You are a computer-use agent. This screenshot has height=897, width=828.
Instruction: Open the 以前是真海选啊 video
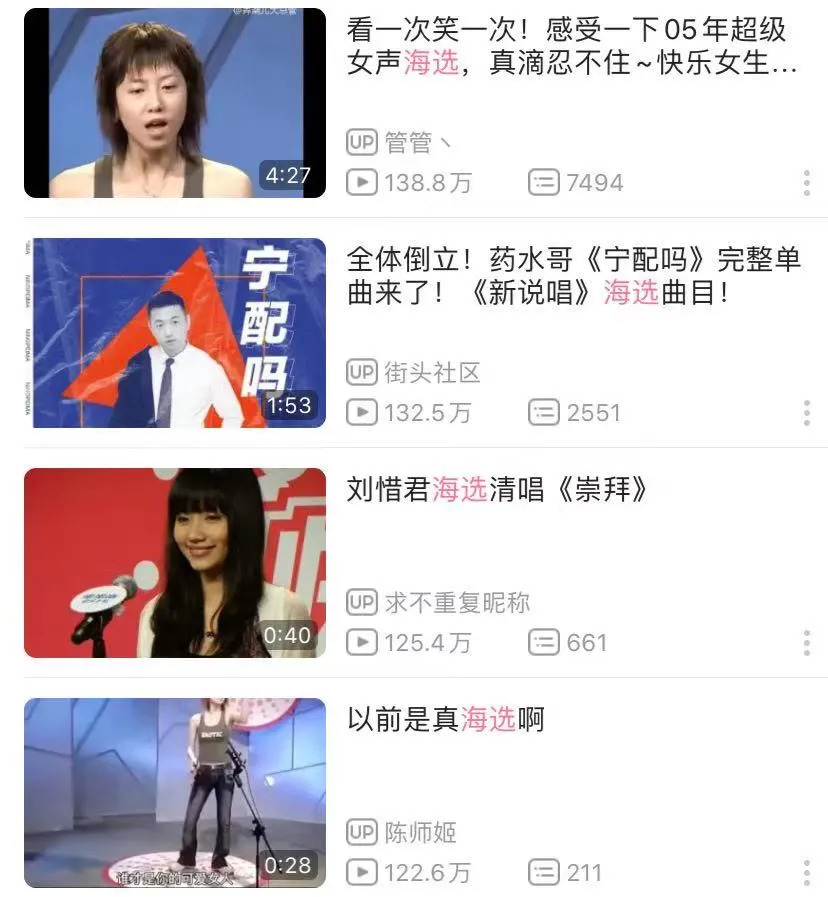pos(175,793)
